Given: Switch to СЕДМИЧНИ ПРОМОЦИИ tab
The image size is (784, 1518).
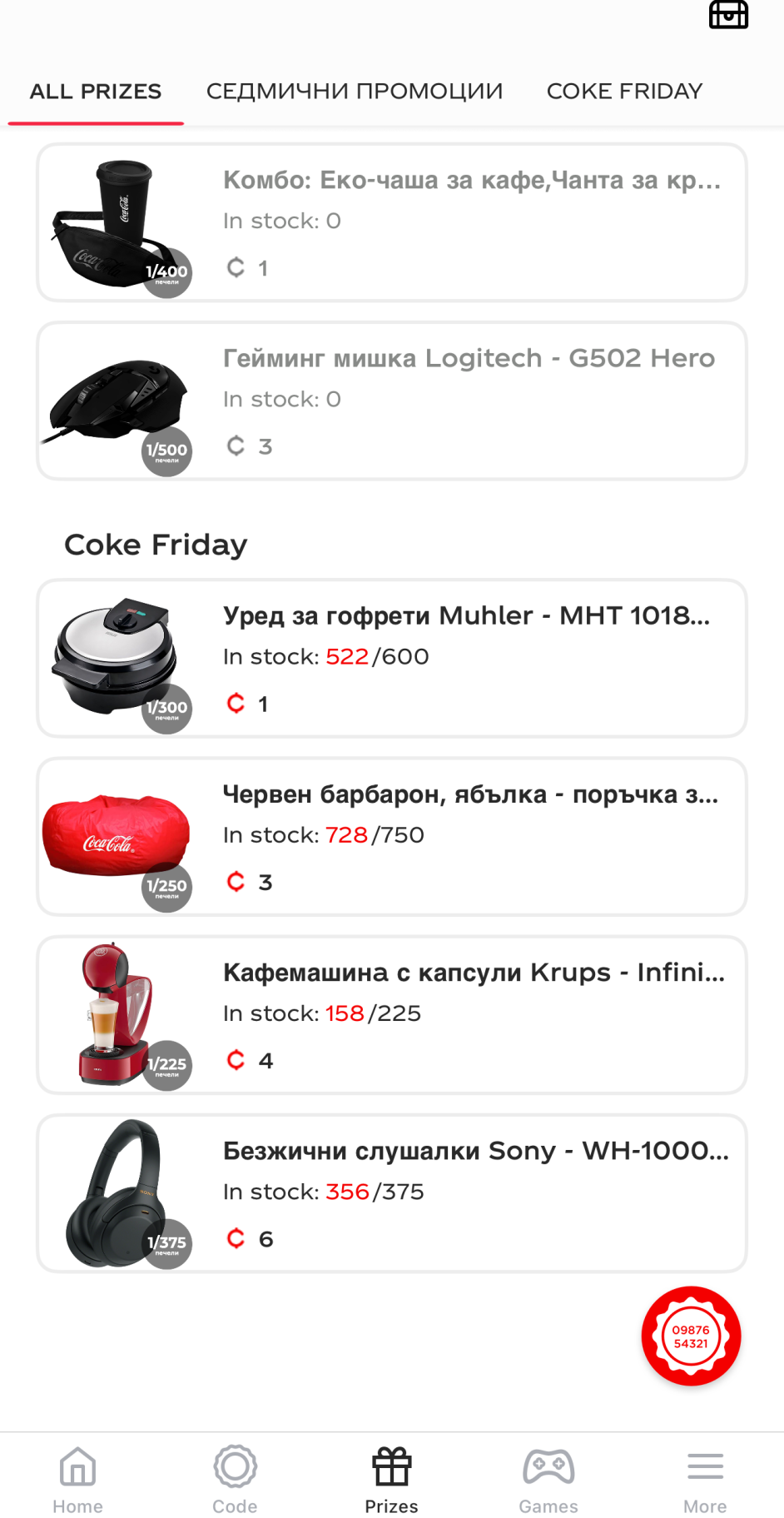Looking at the screenshot, I should [355, 92].
